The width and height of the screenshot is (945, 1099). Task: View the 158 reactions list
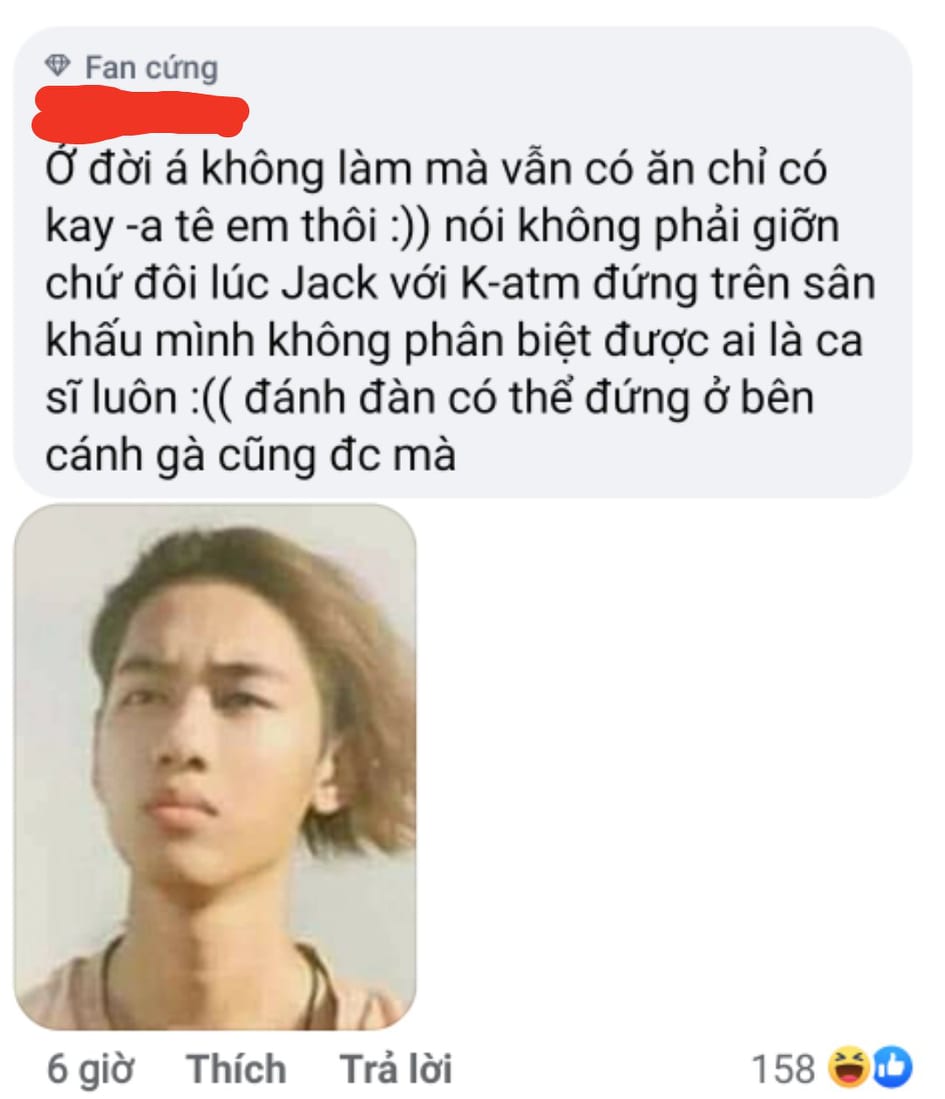831,1069
